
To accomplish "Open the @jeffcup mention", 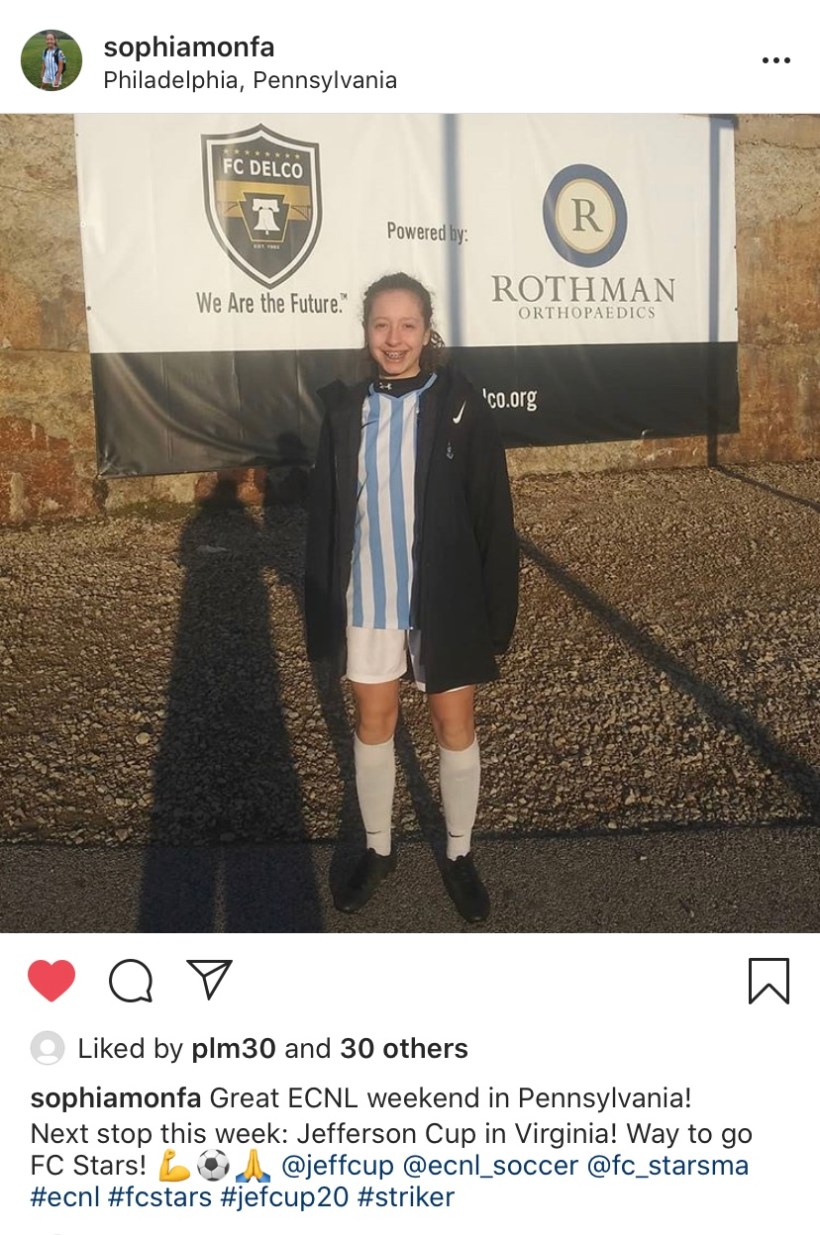I will coord(337,1165).
